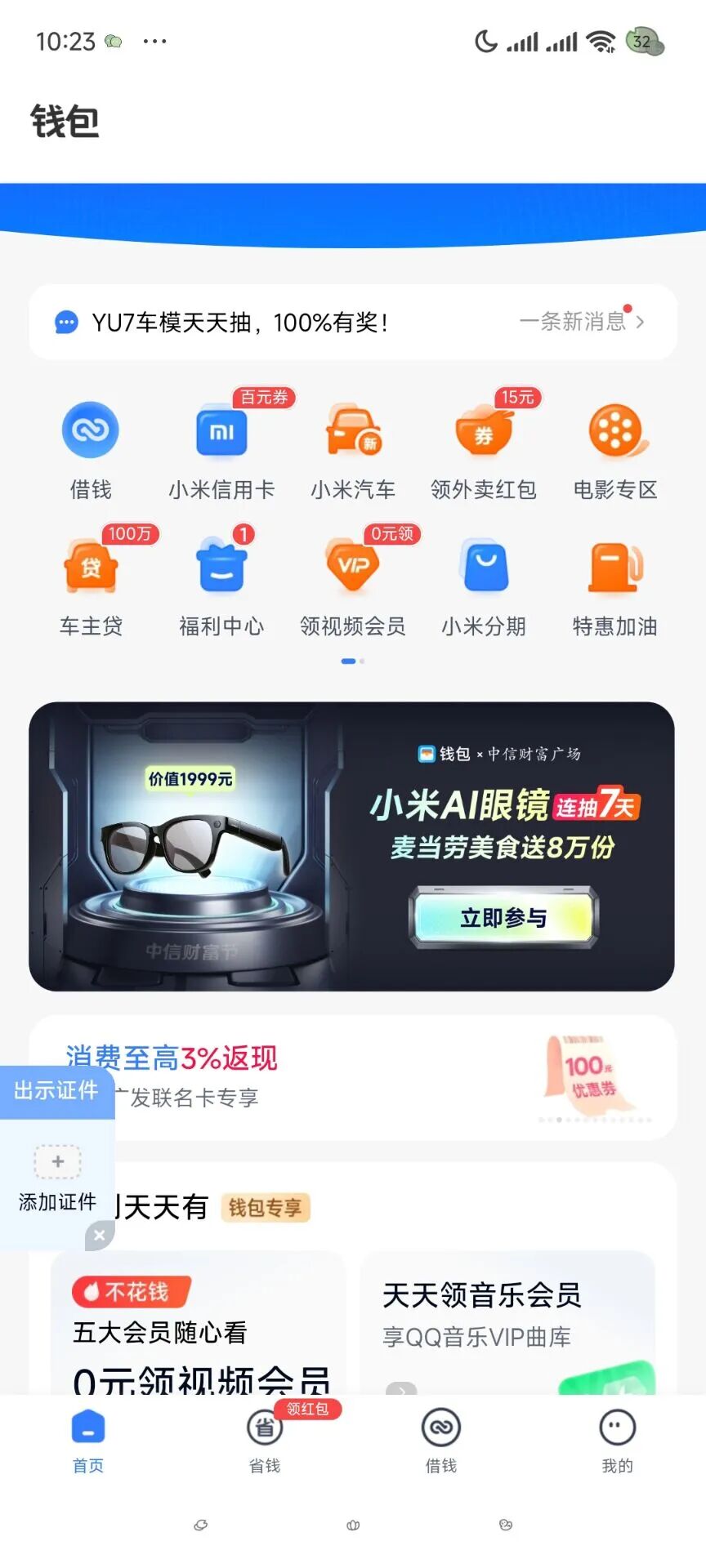Switch to the 省钱 tab
The width and height of the screenshot is (706, 1568).
pos(265,1441)
